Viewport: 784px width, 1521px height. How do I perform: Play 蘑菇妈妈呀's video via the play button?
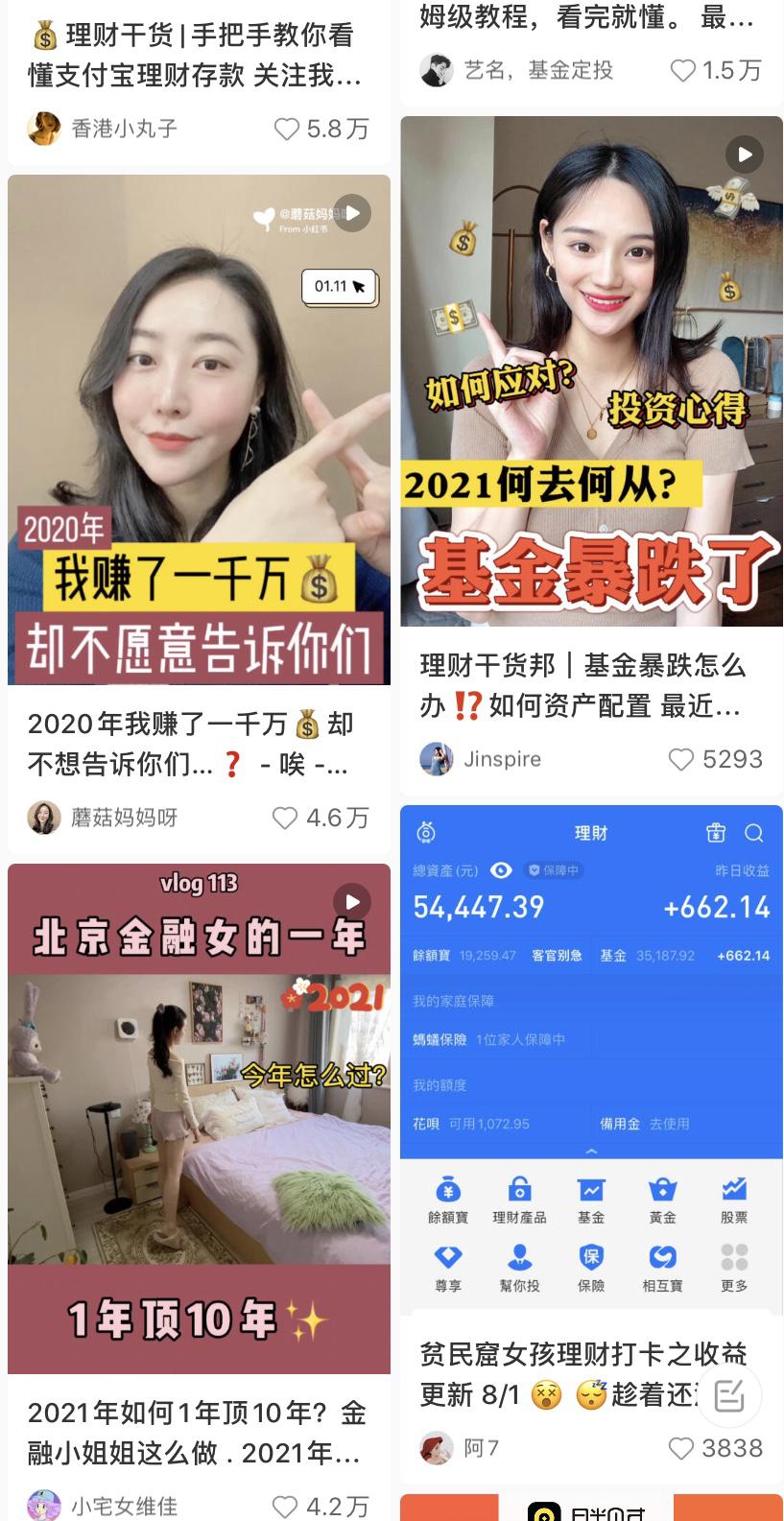coord(351,213)
